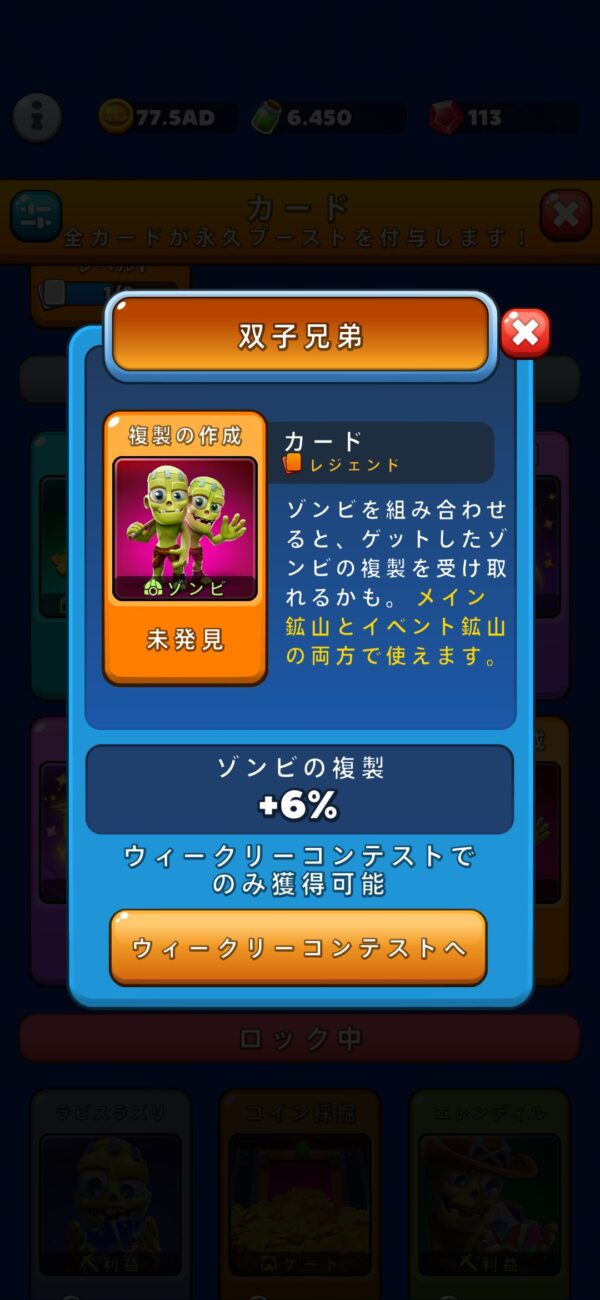Go to ウィークリーコンテストへ button

298,947
